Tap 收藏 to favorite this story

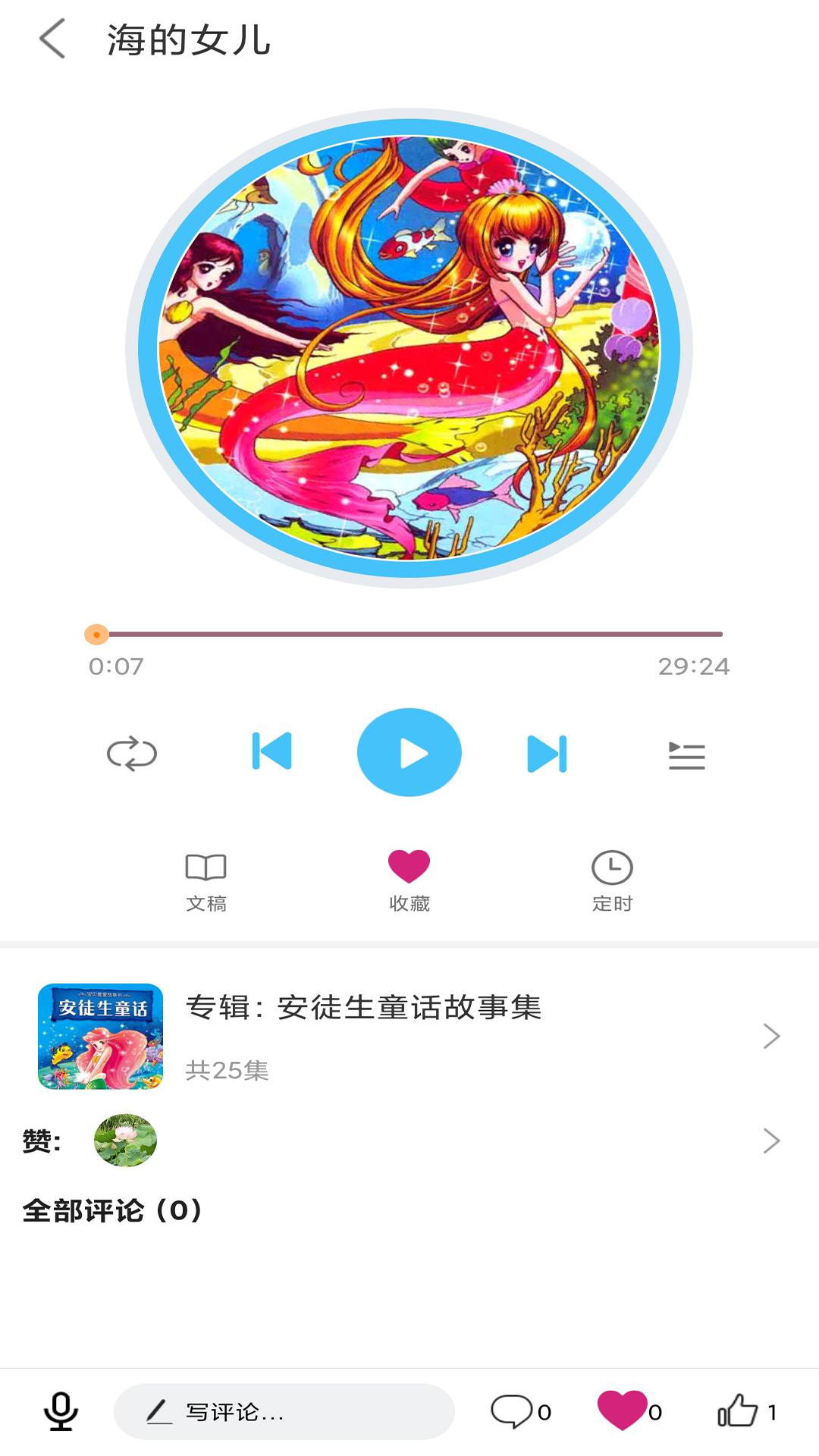(409, 881)
